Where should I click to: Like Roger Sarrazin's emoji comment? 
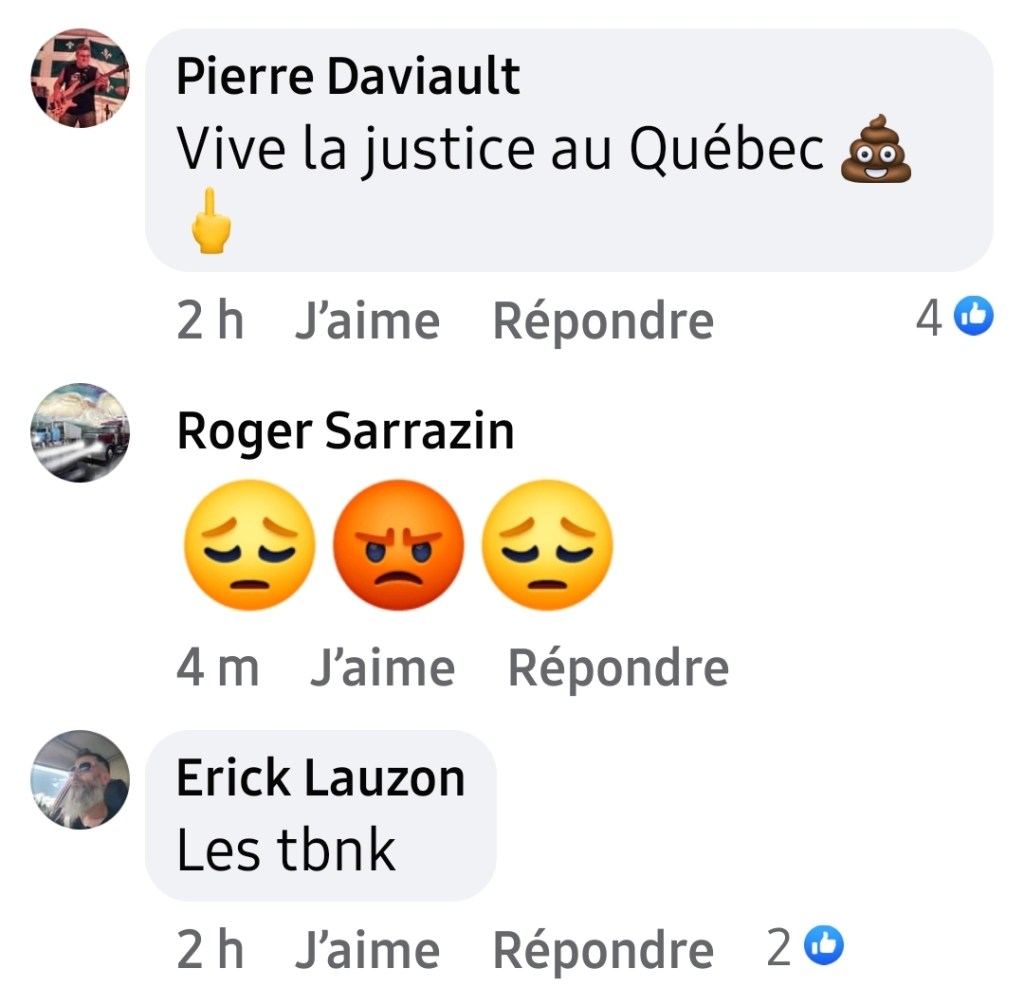381,668
